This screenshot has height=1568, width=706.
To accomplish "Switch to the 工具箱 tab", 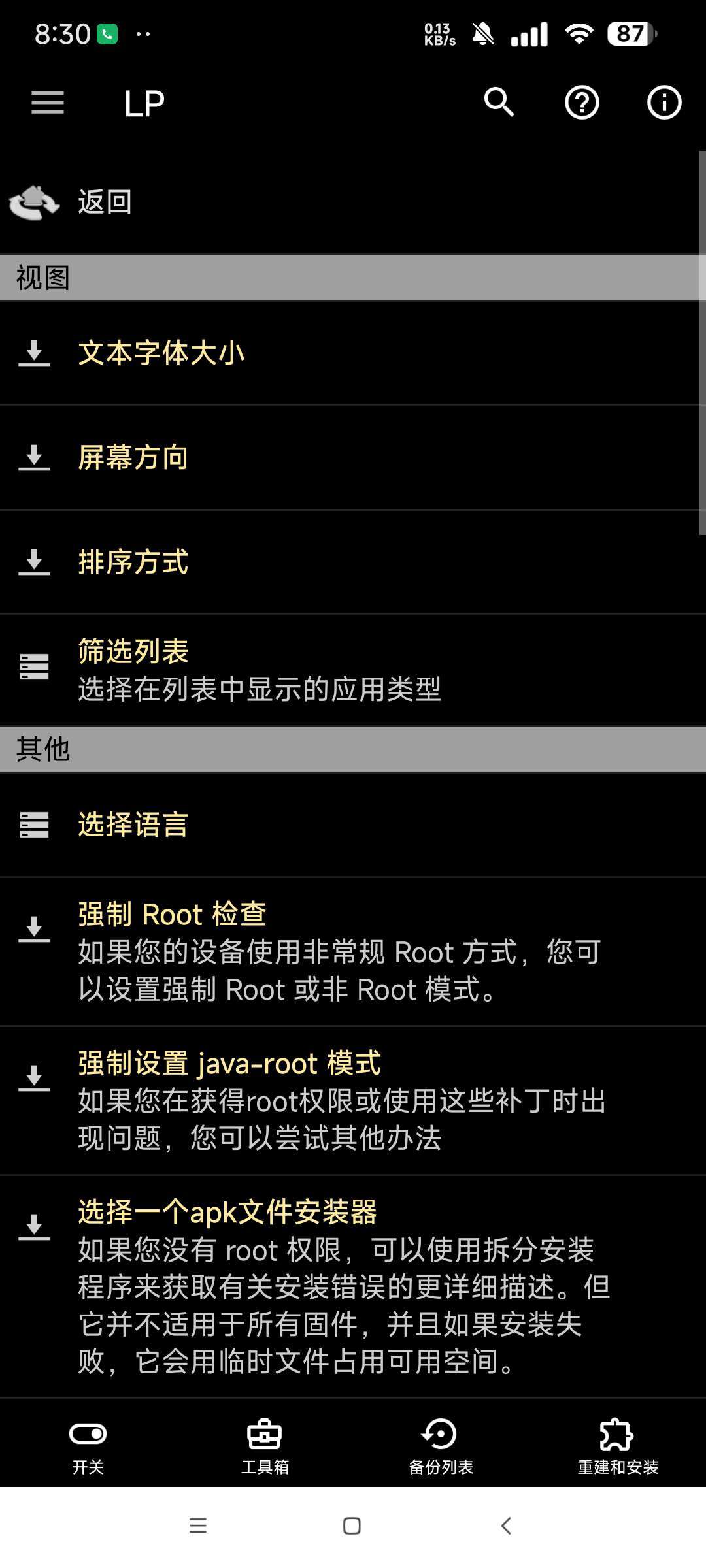I will click(x=265, y=1446).
